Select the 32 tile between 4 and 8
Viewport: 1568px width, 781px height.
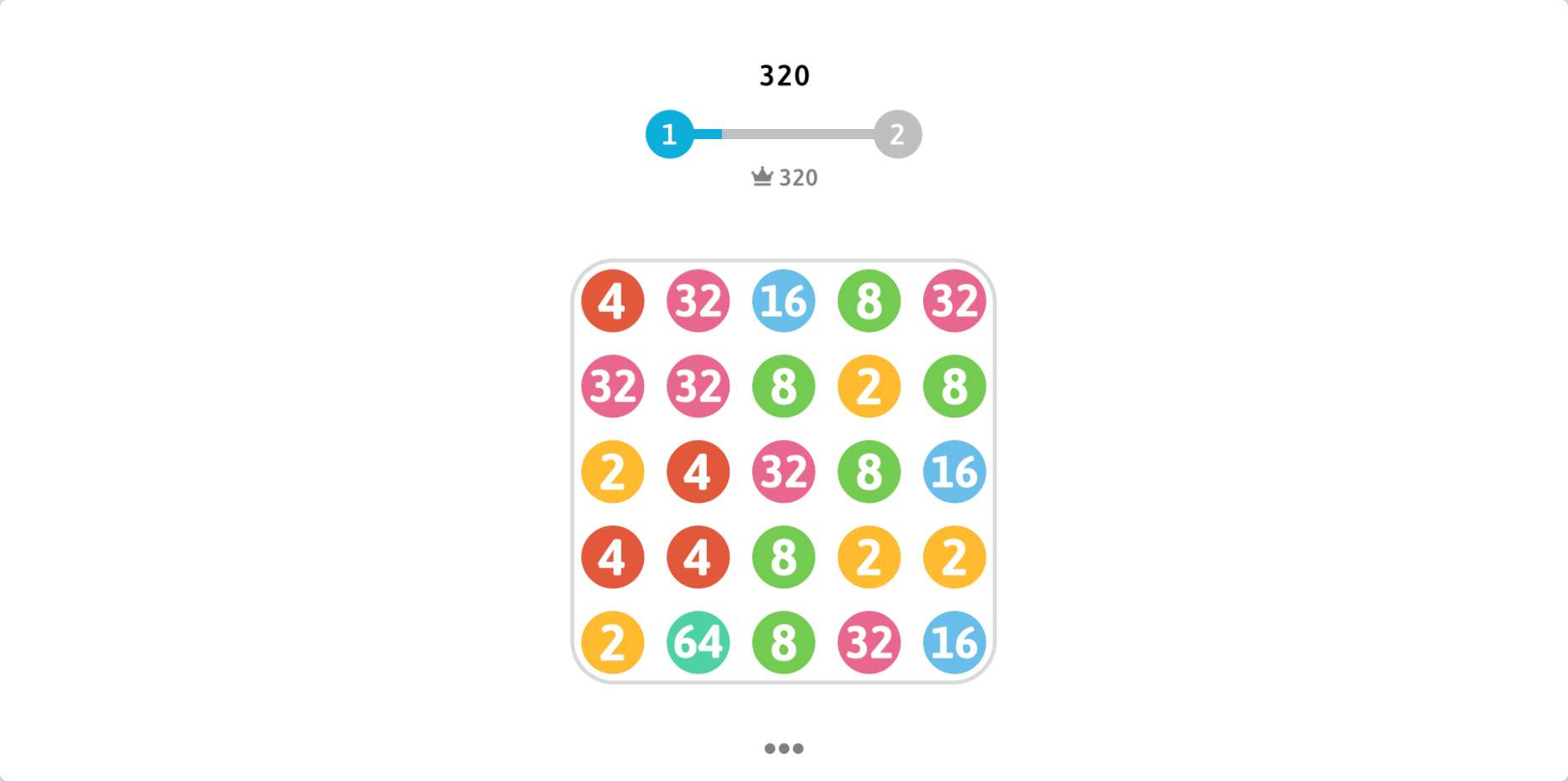783,472
